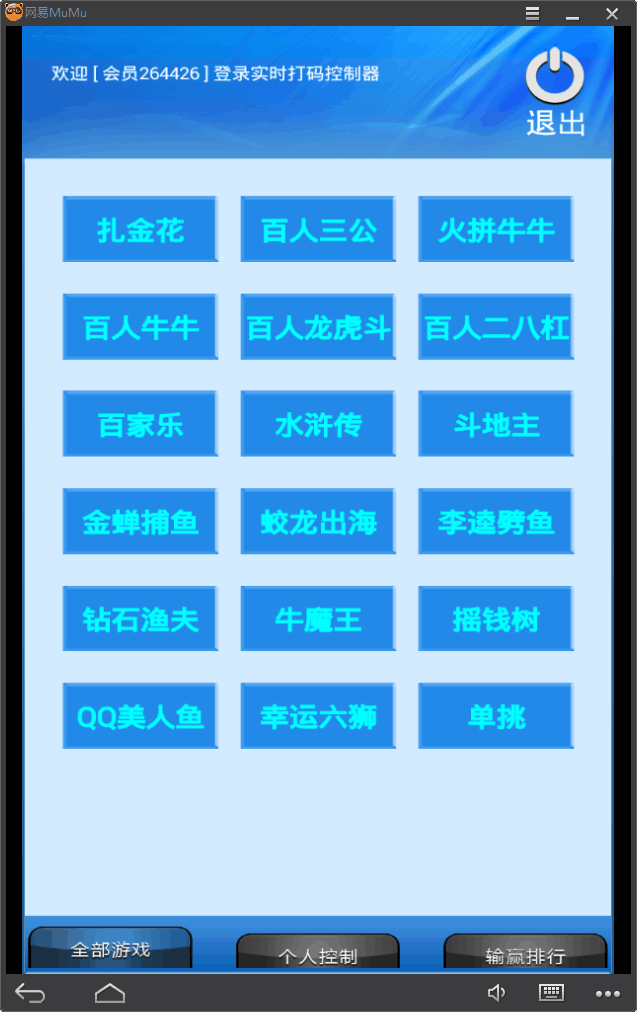
Task: Open 火拼牛牛 game control
Action: coord(496,230)
